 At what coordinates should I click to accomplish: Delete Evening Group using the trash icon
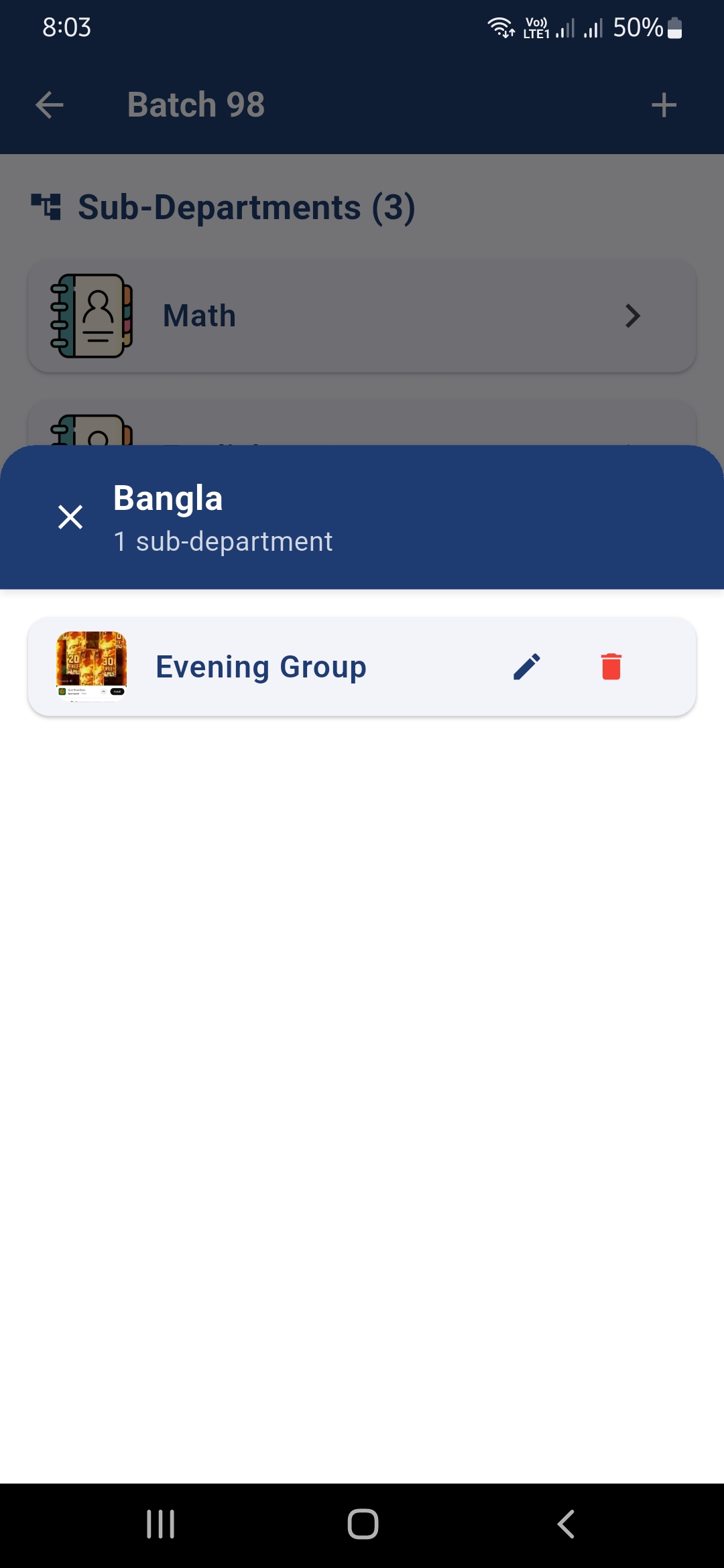[611, 665]
